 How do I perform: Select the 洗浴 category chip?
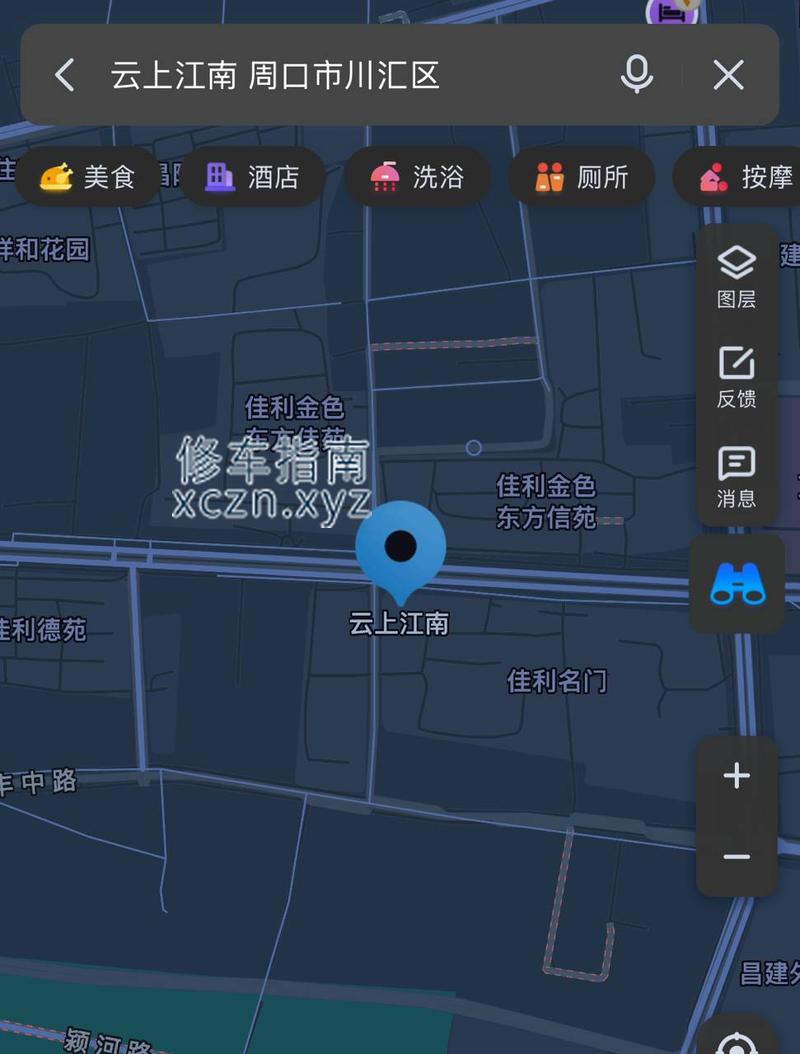417,177
